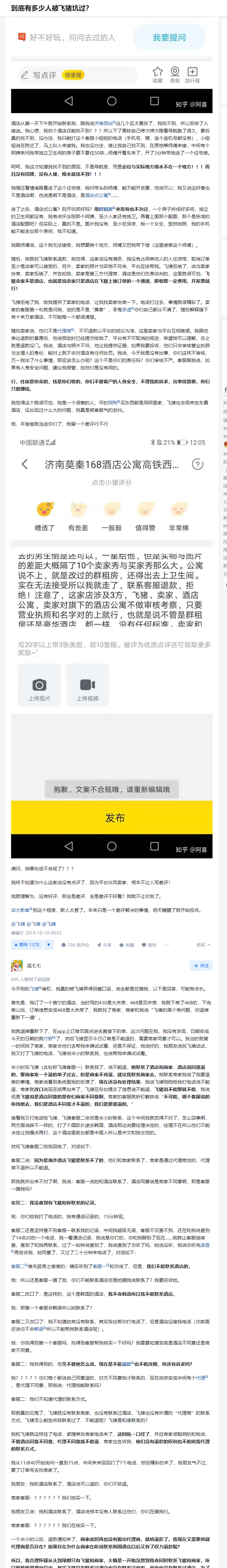Save the answer with 收藏
Viewport: 227px width, 1568px height.
pyautogui.click(x=127, y=945)
